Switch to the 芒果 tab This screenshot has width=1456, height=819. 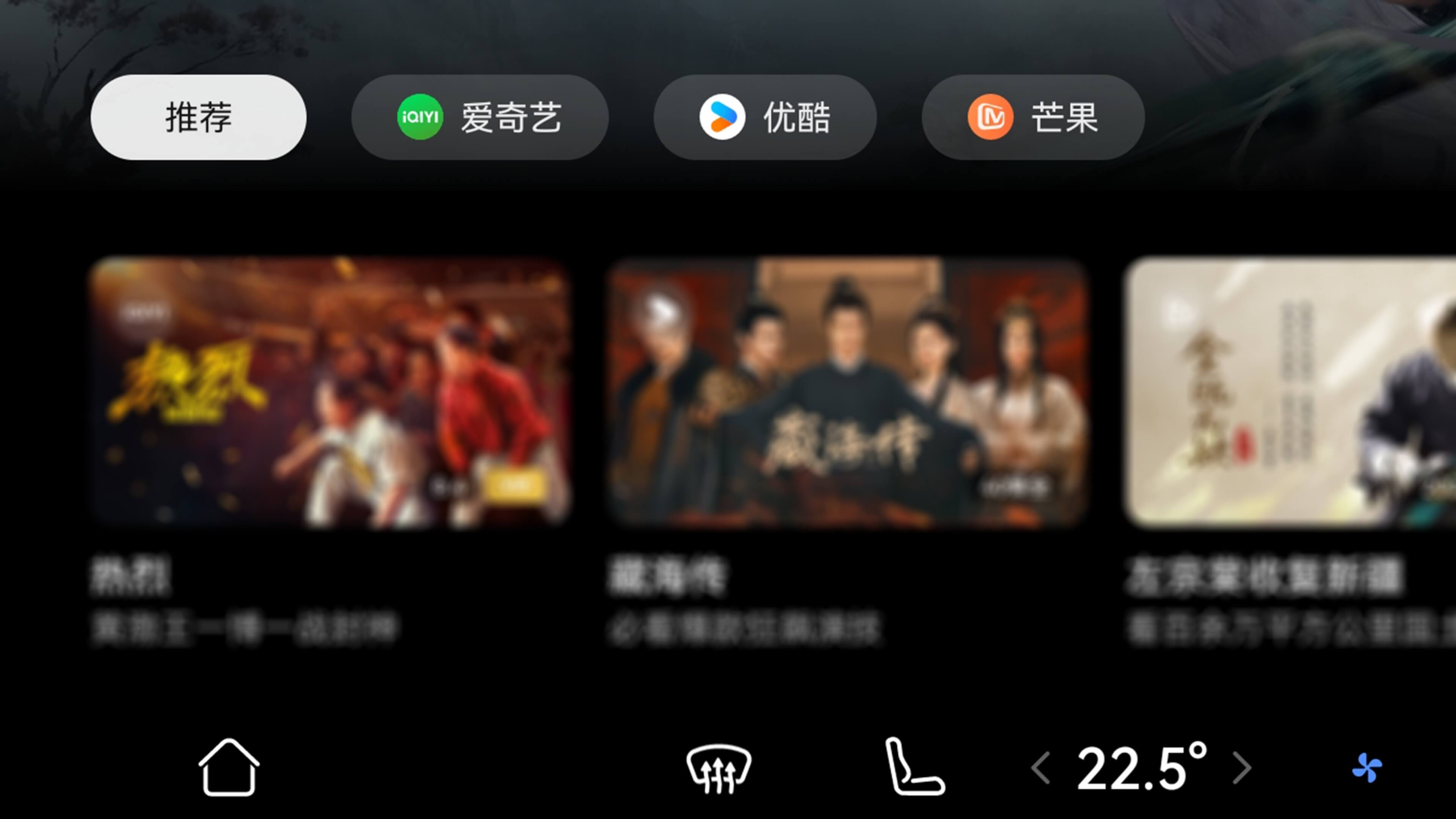point(1032,117)
